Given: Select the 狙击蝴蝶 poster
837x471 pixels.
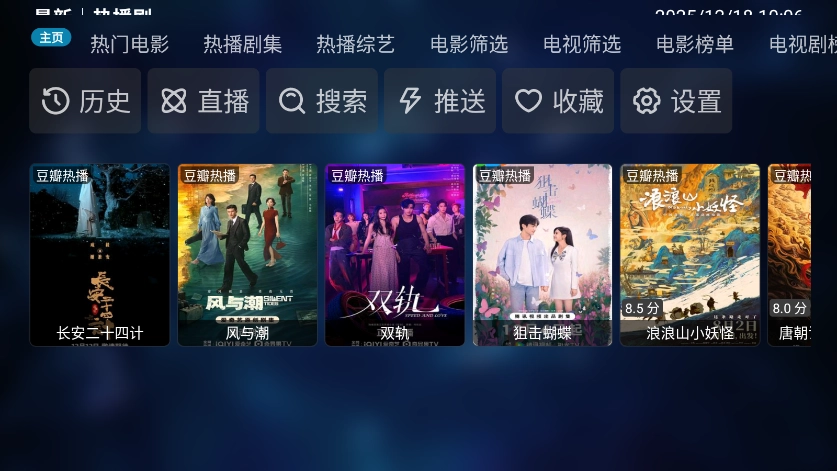Looking at the screenshot, I should [x=542, y=255].
